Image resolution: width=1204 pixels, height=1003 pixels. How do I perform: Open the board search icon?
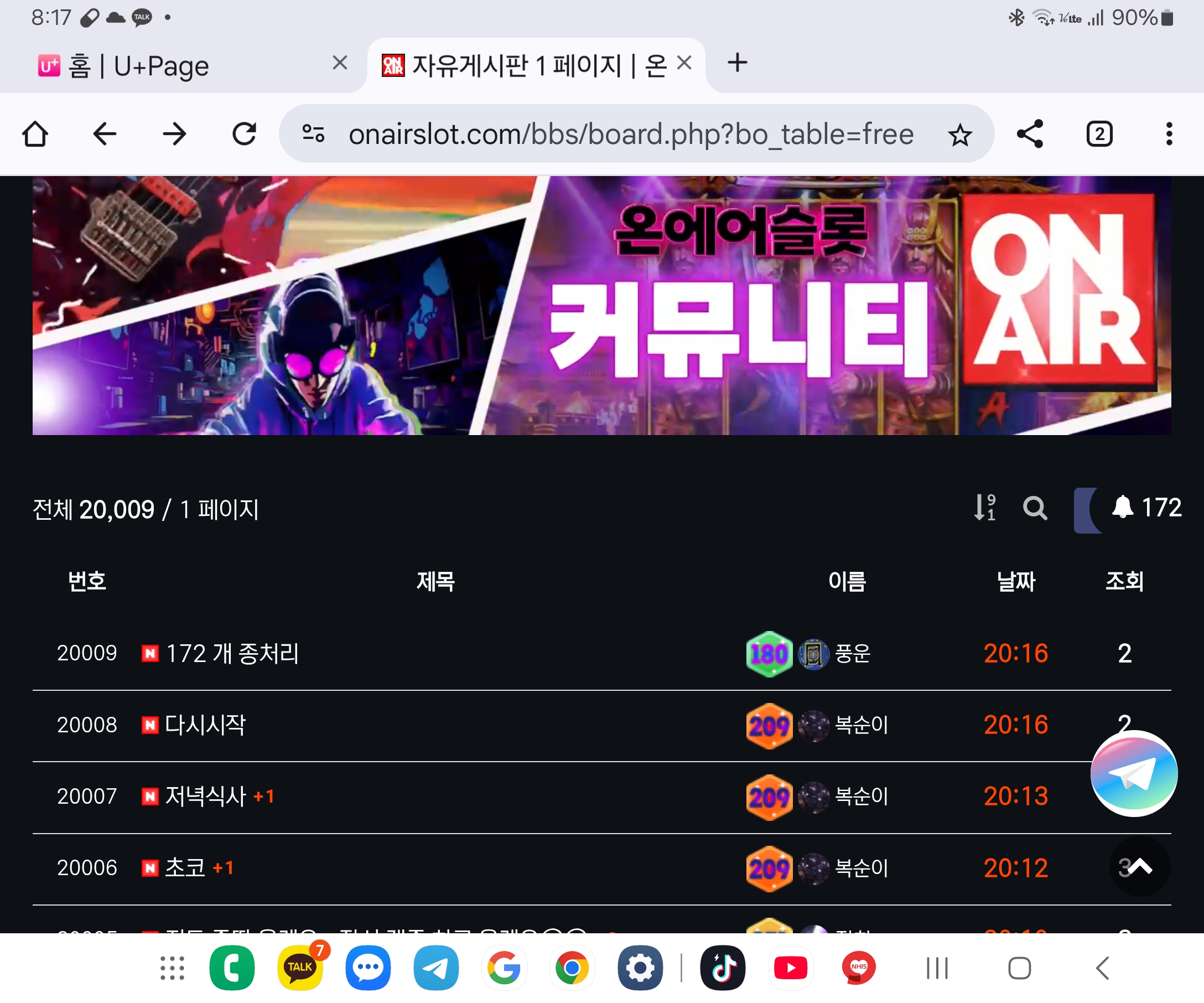coord(1035,508)
